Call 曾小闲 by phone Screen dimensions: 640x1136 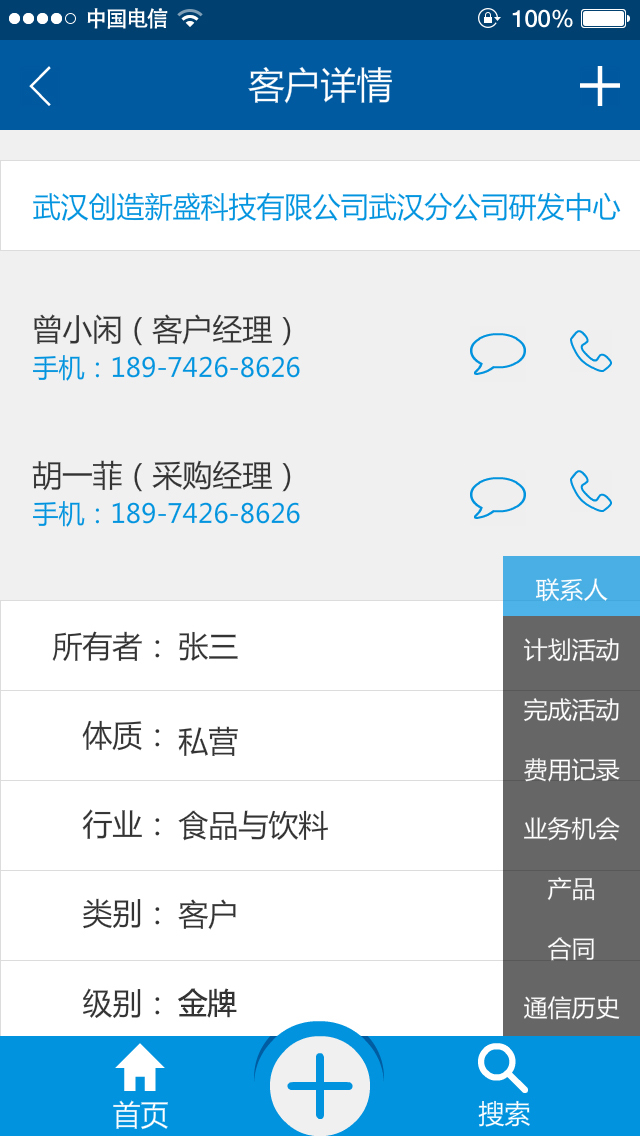click(590, 351)
